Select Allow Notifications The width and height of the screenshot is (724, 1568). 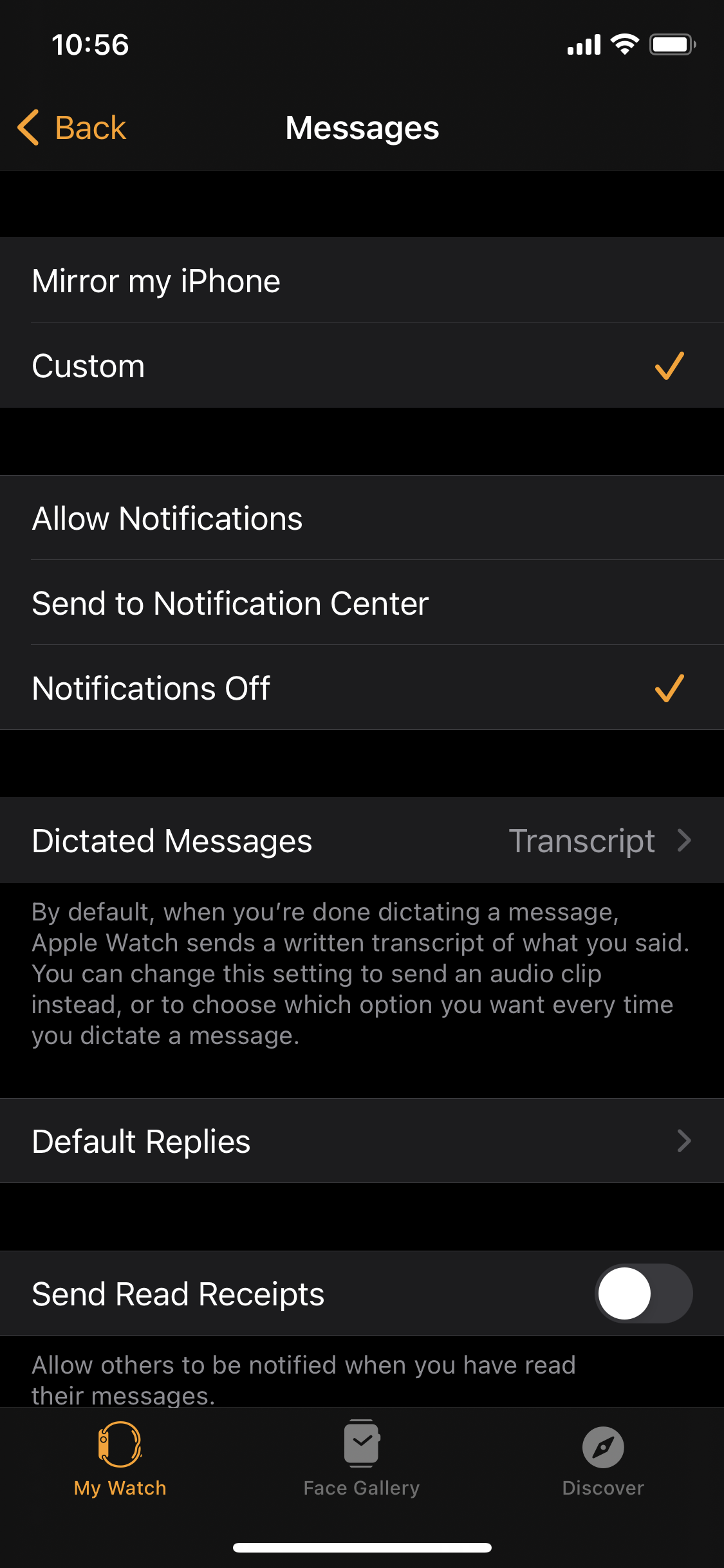[362, 518]
